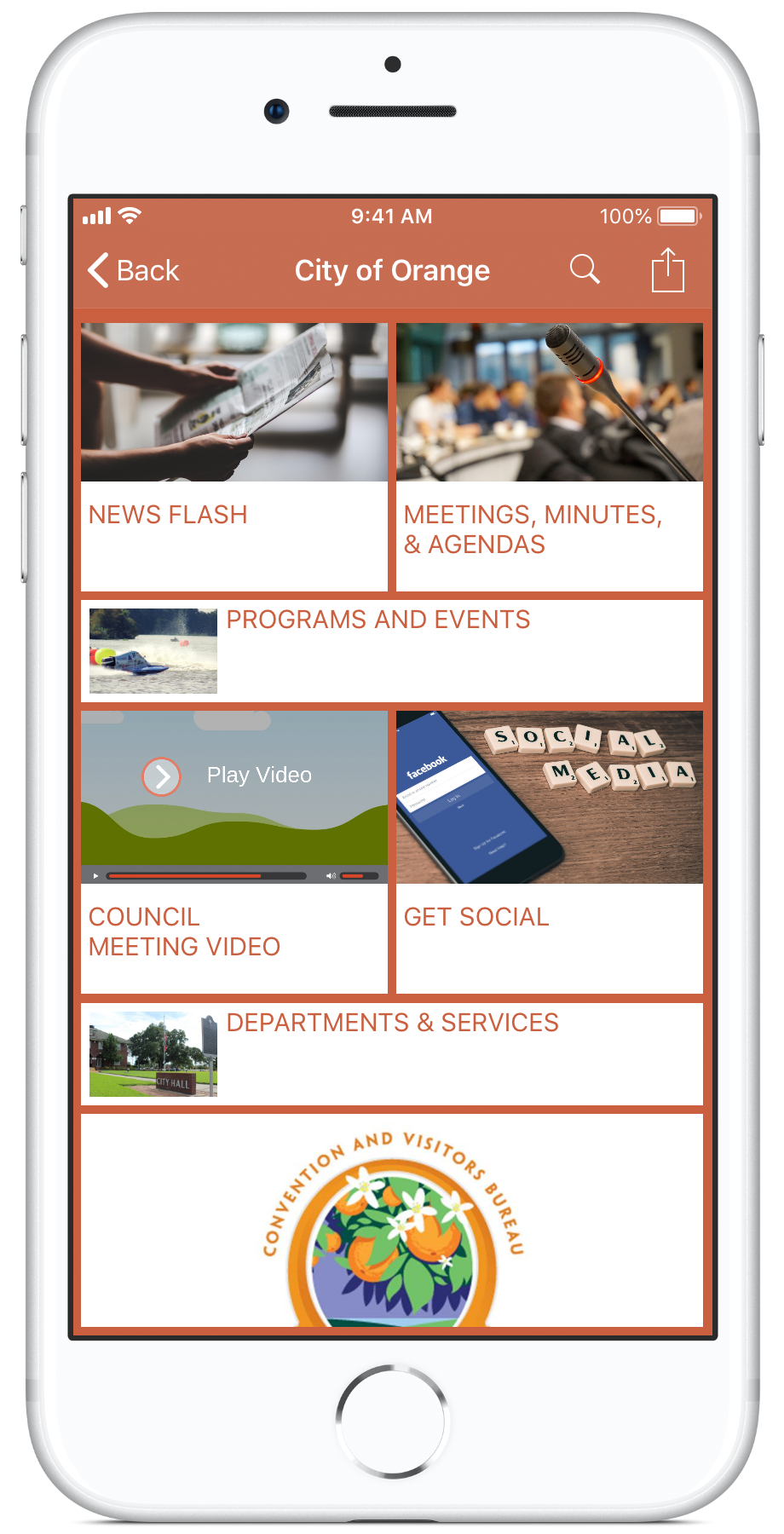Open the News Flash tile
This screenshot has width=784, height=1534.
pos(233,456)
